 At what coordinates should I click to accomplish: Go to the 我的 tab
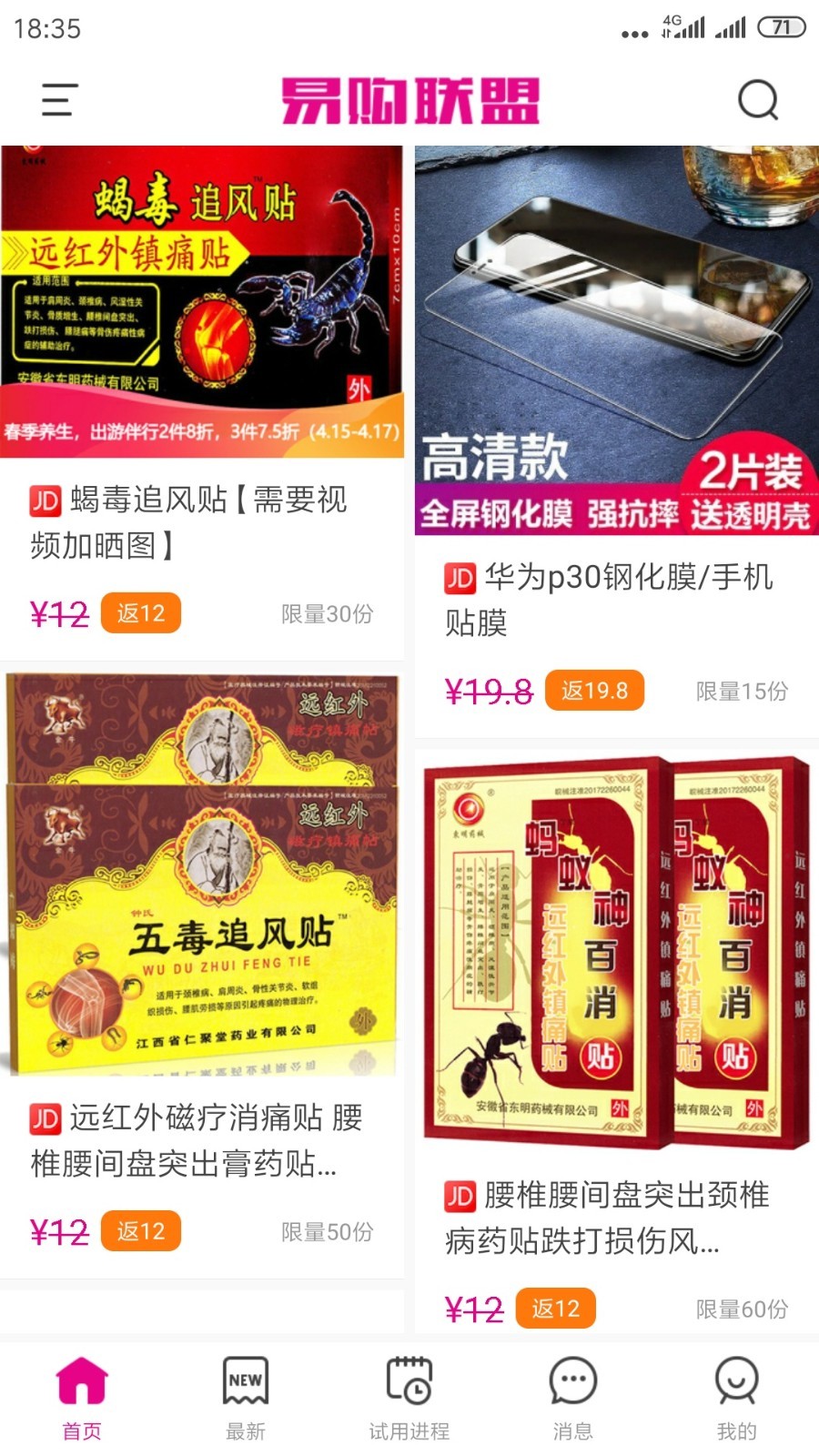[x=736, y=1399]
